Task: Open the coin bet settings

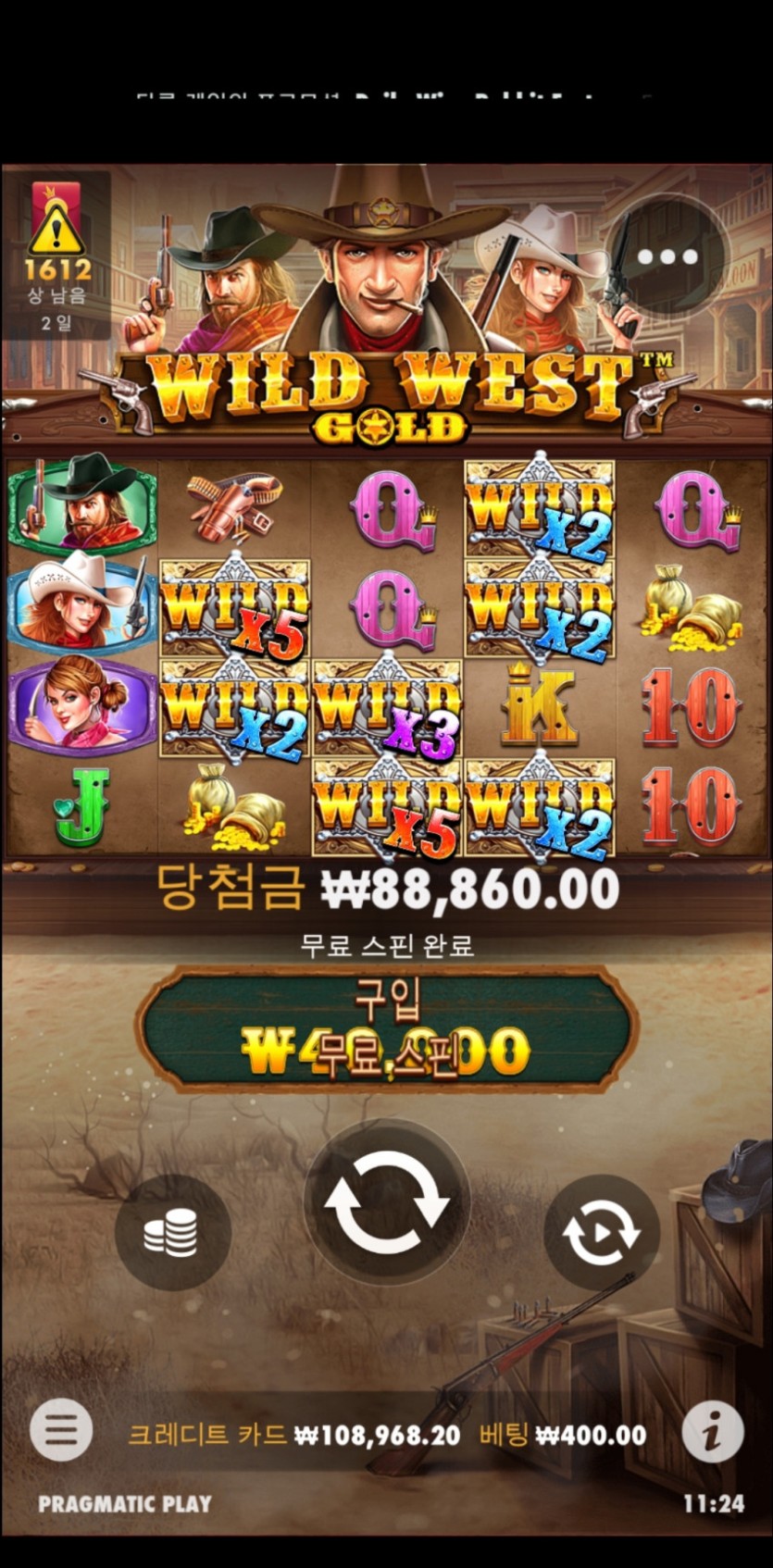Action: tap(172, 1233)
